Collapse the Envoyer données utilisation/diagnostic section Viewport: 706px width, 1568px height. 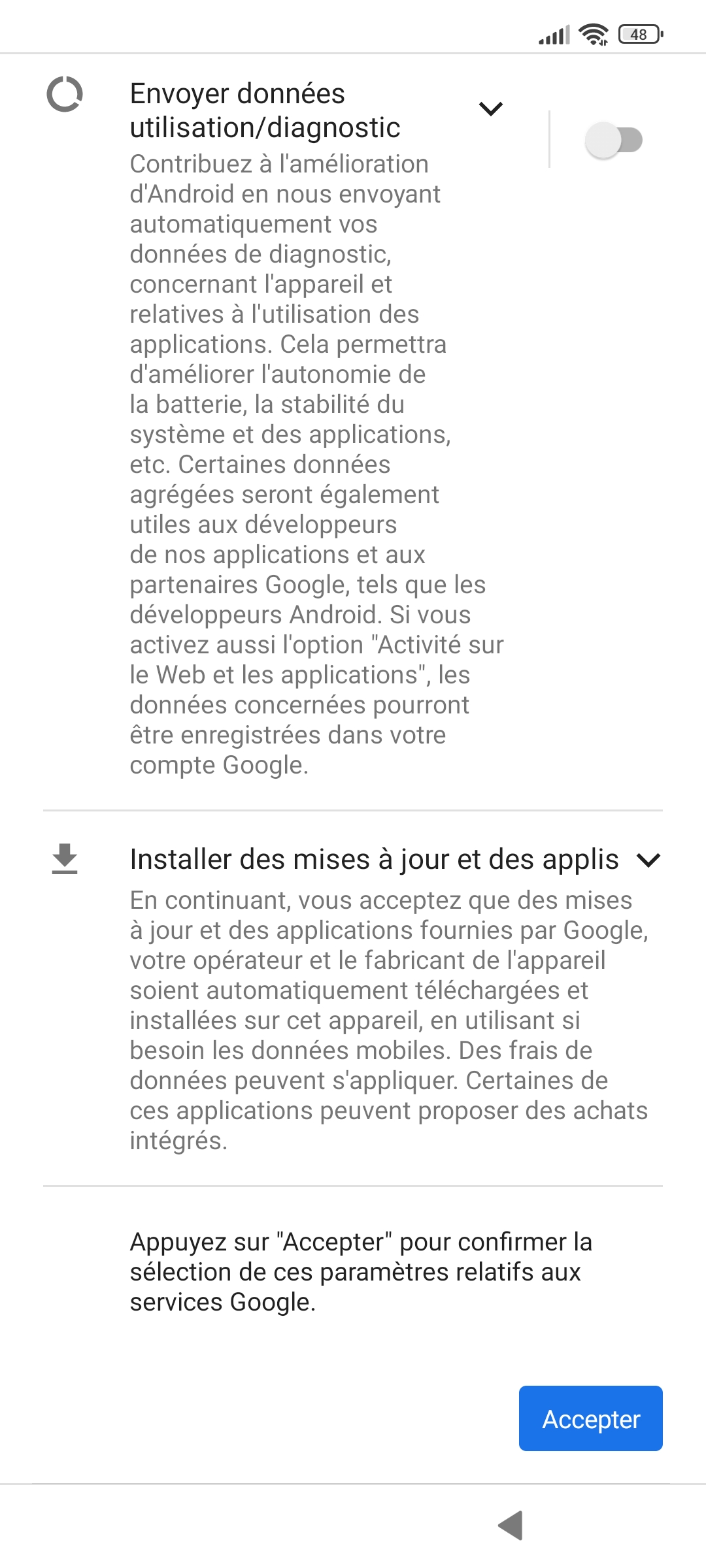click(x=491, y=109)
